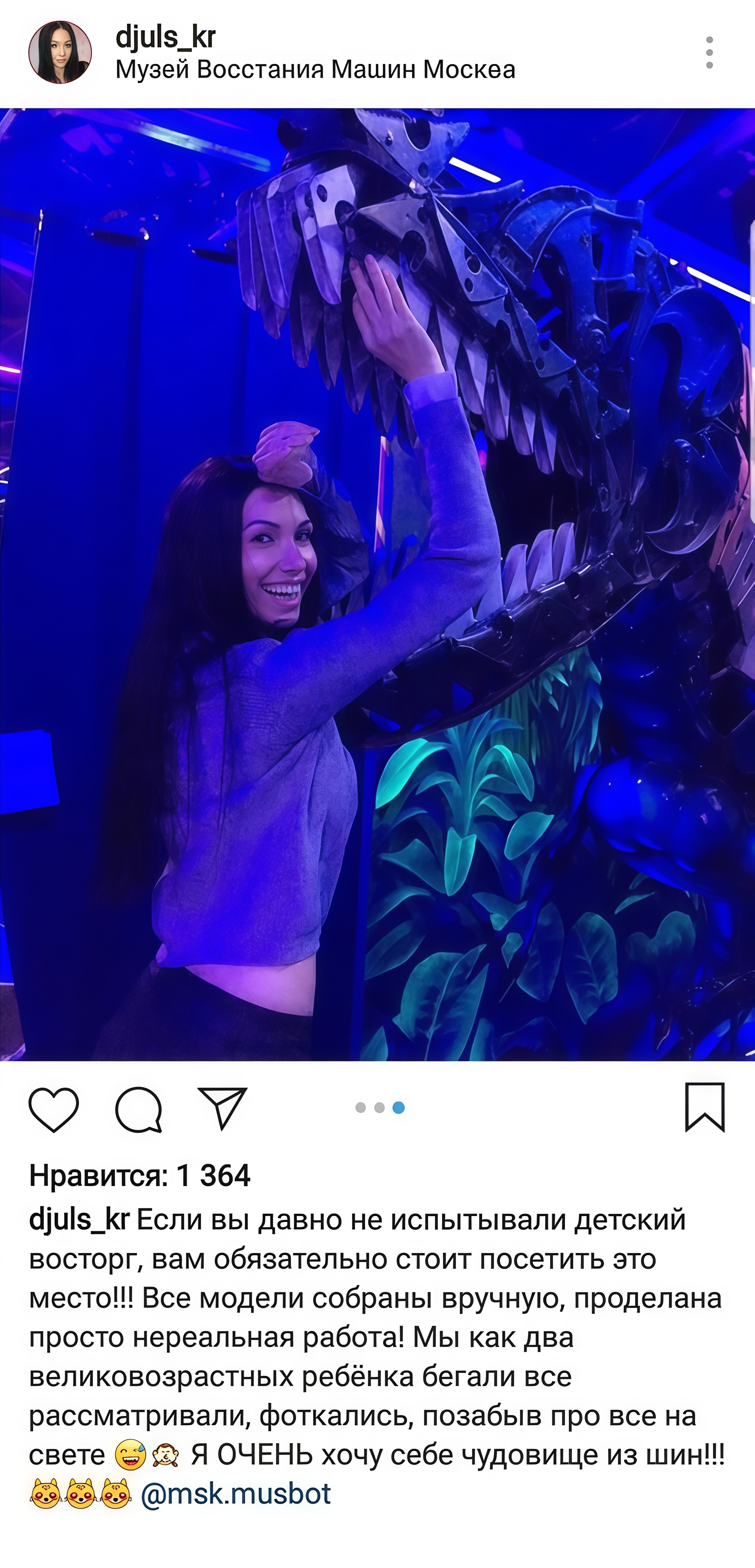The height and width of the screenshot is (1568, 755).
Task: Tap the carousel photo of the post
Action: point(377,584)
